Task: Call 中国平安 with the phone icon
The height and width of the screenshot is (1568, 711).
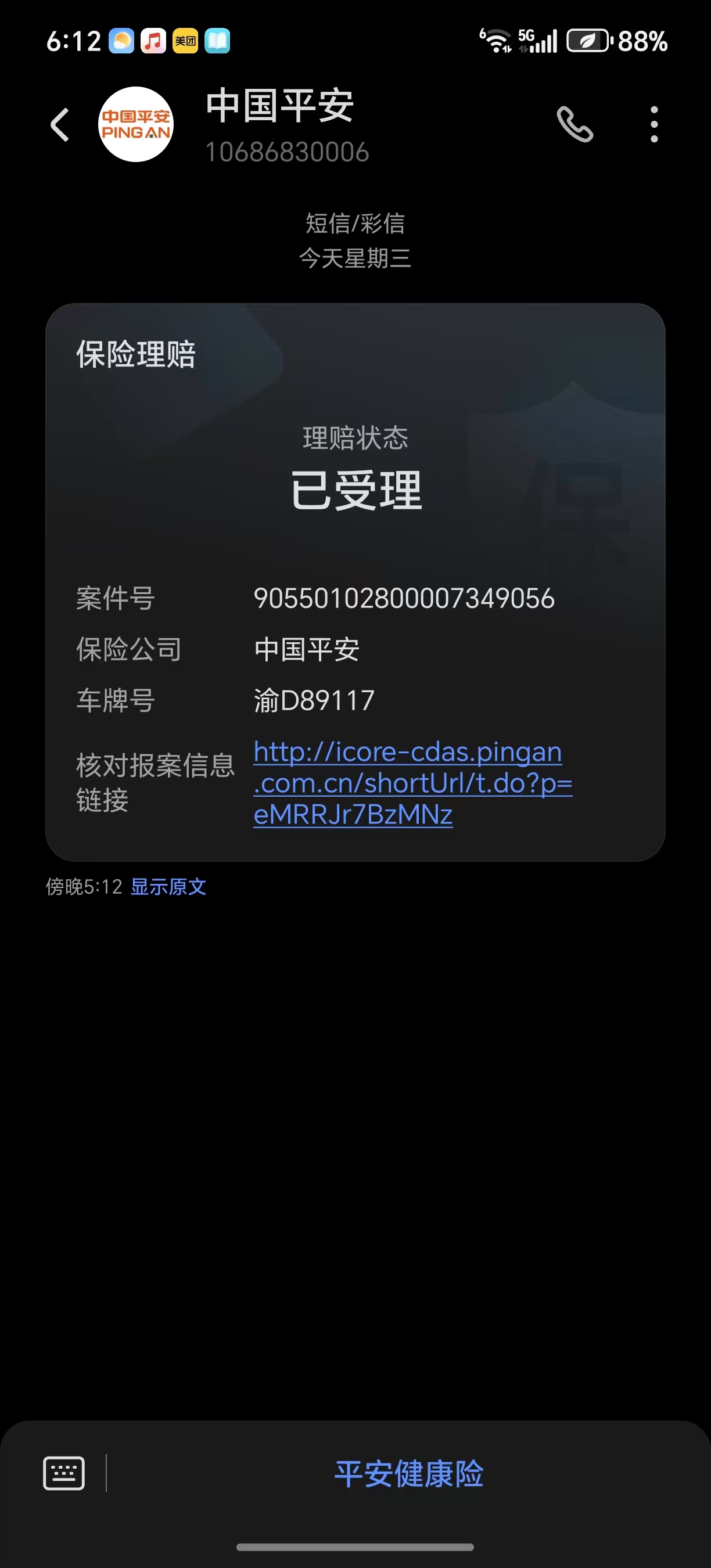Action: (x=574, y=125)
